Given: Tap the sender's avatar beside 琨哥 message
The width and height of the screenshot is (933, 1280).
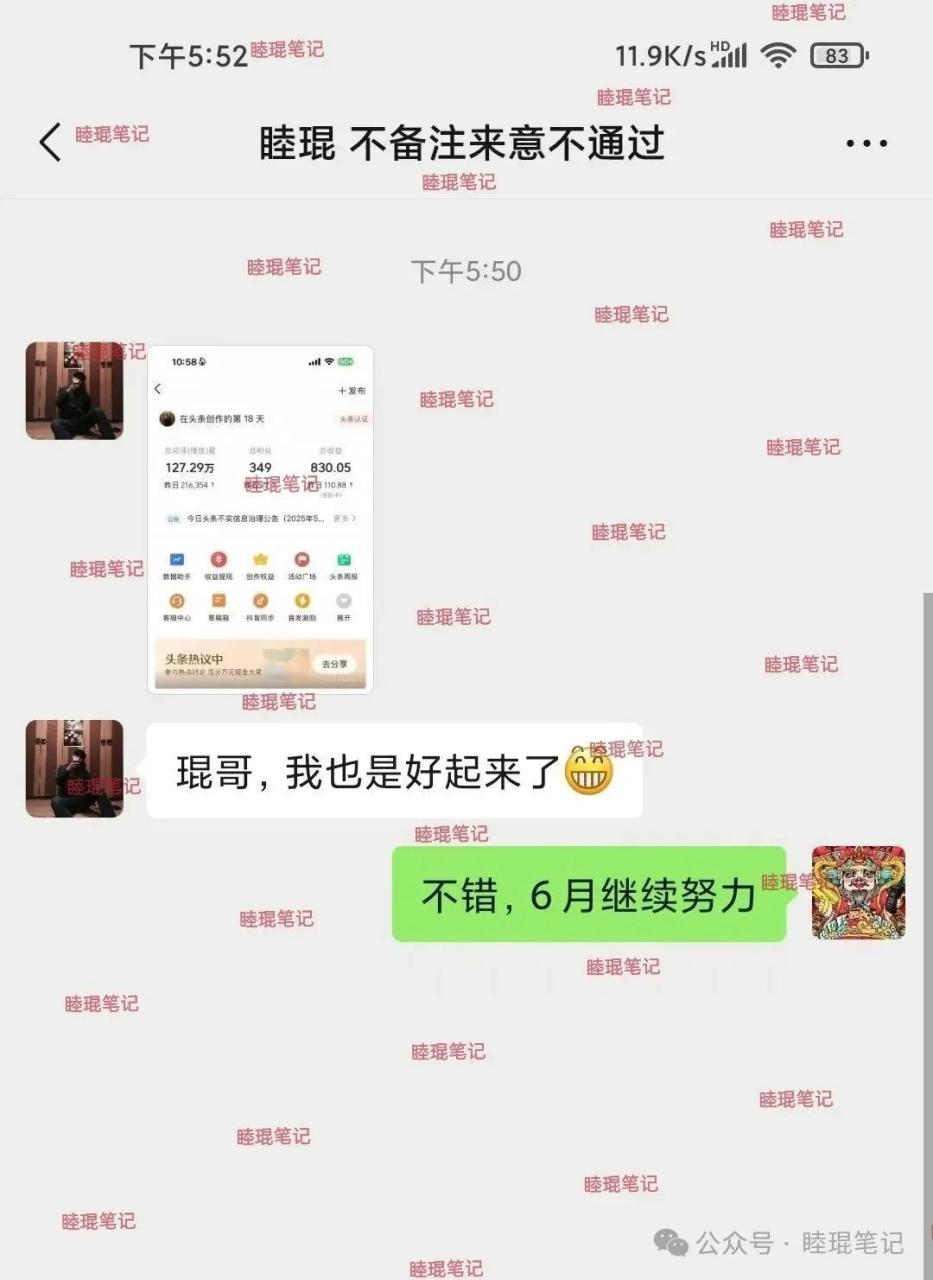Looking at the screenshot, I should (74, 768).
